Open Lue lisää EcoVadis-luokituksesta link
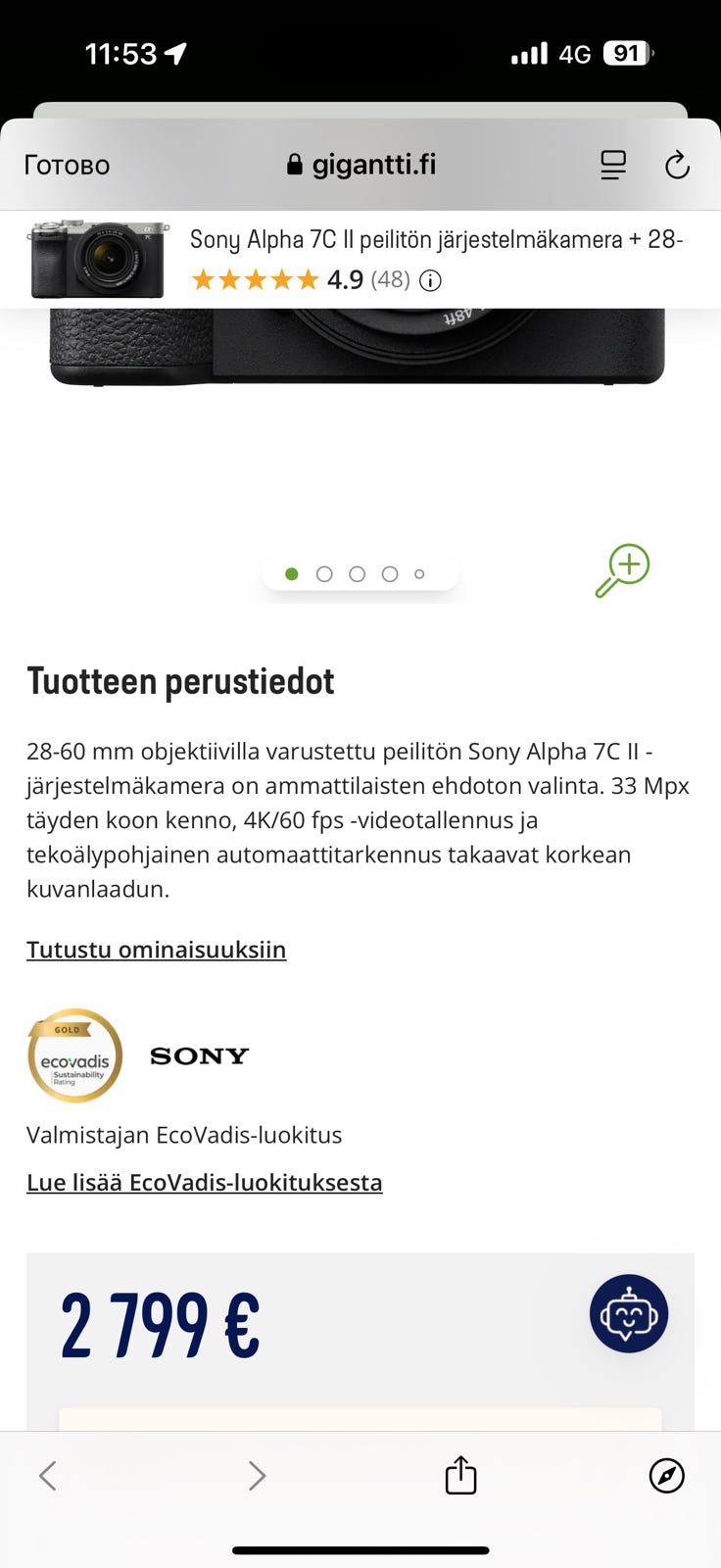721x1568 pixels. coord(205,1182)
